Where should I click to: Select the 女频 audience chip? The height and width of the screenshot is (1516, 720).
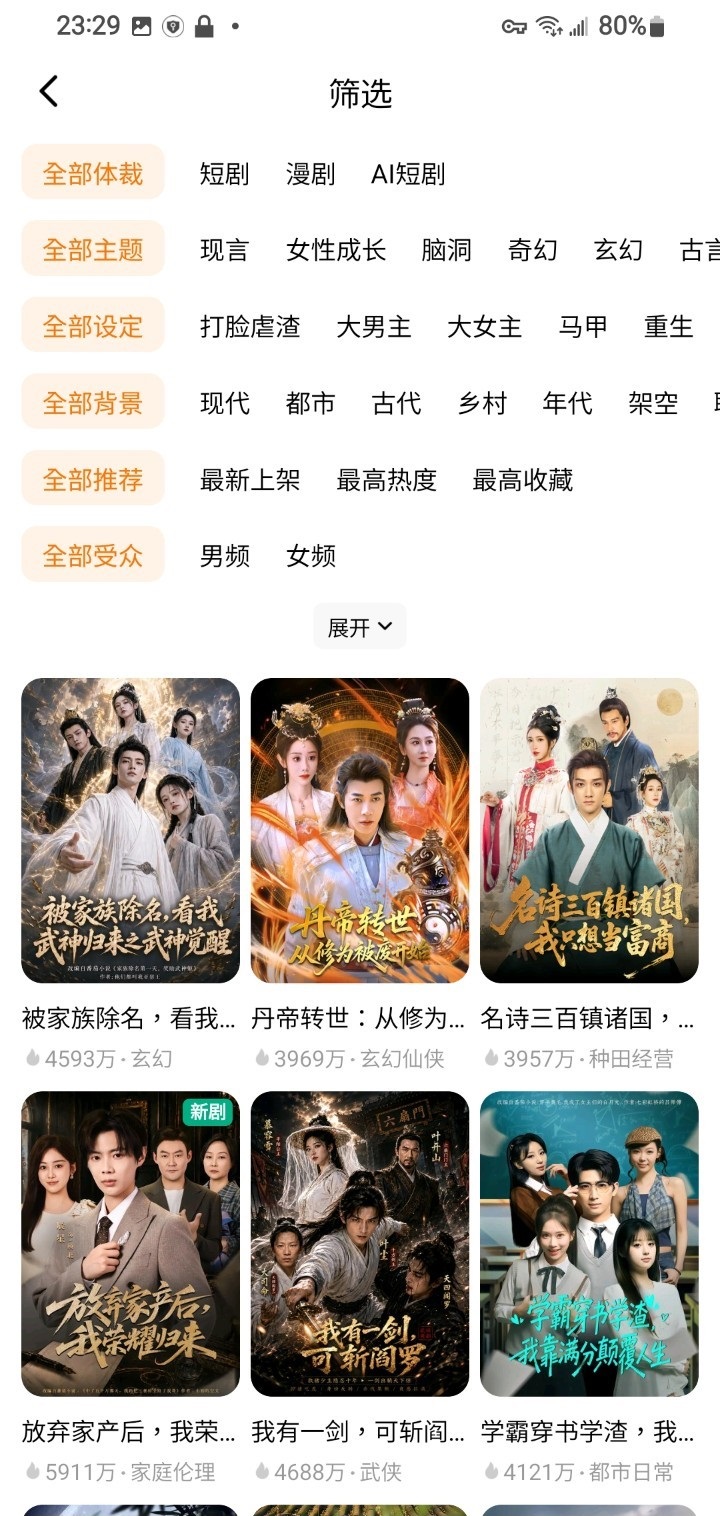point(311,556)
